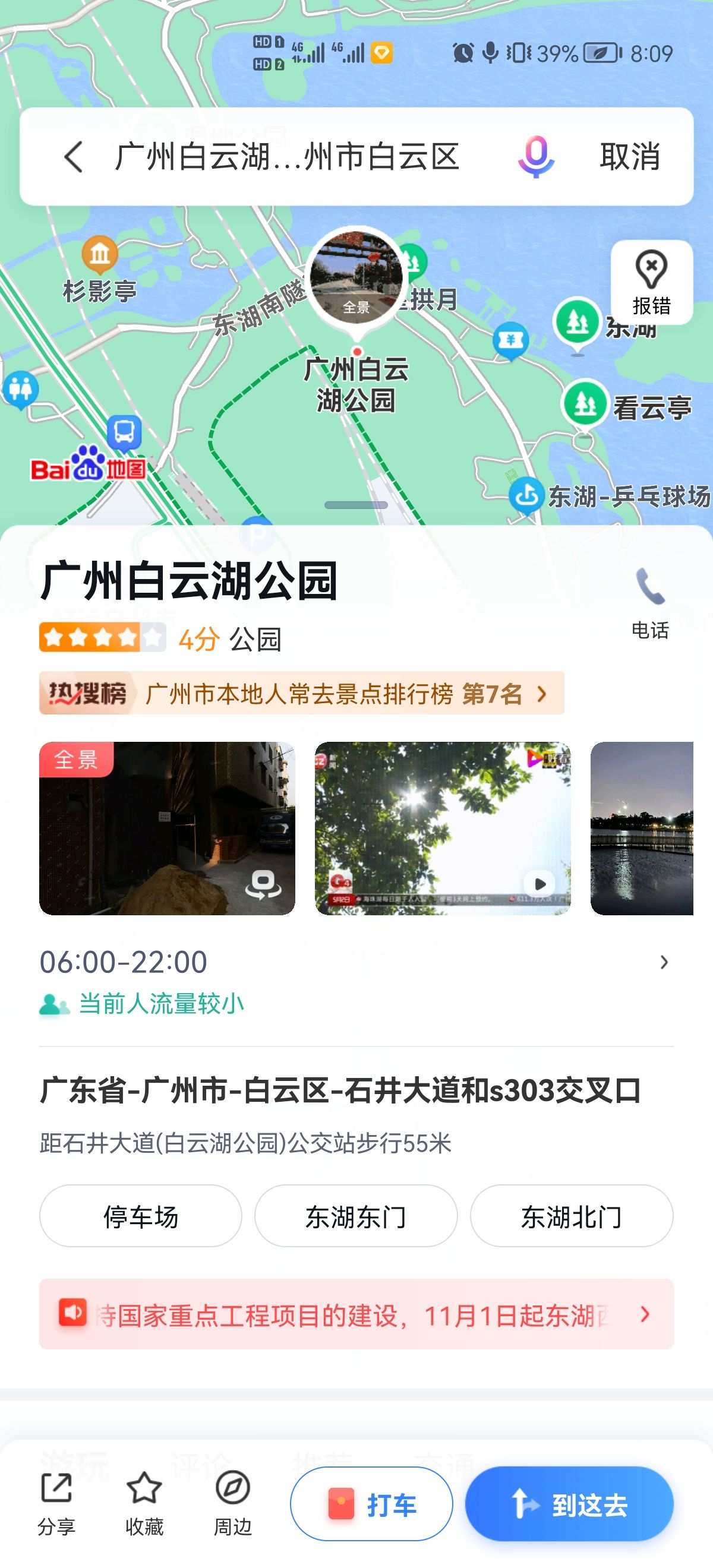This screenshot has width=713, height=1568.
Task: Start voice search with the microphone
Action: 535,156
